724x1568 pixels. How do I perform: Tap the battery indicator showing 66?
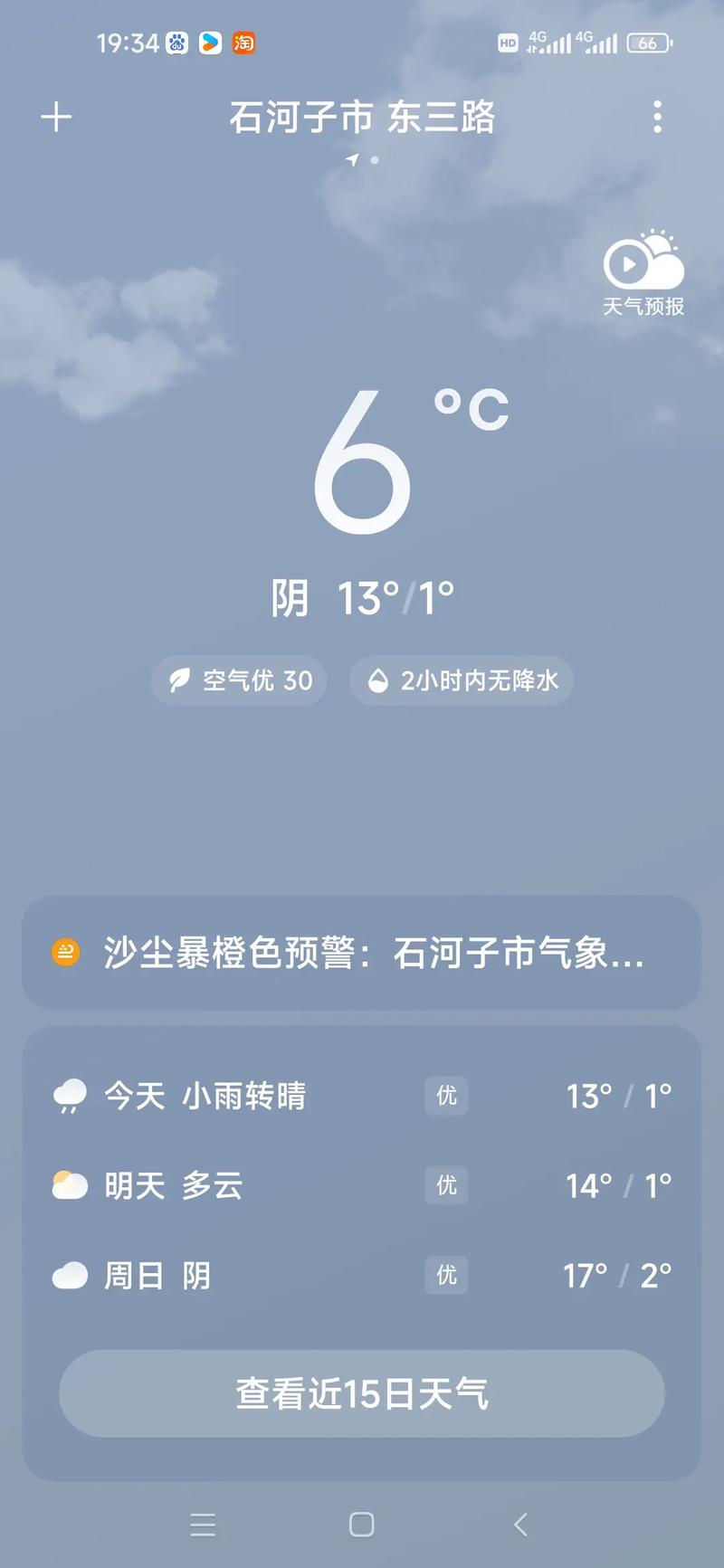tap(648, 43)
